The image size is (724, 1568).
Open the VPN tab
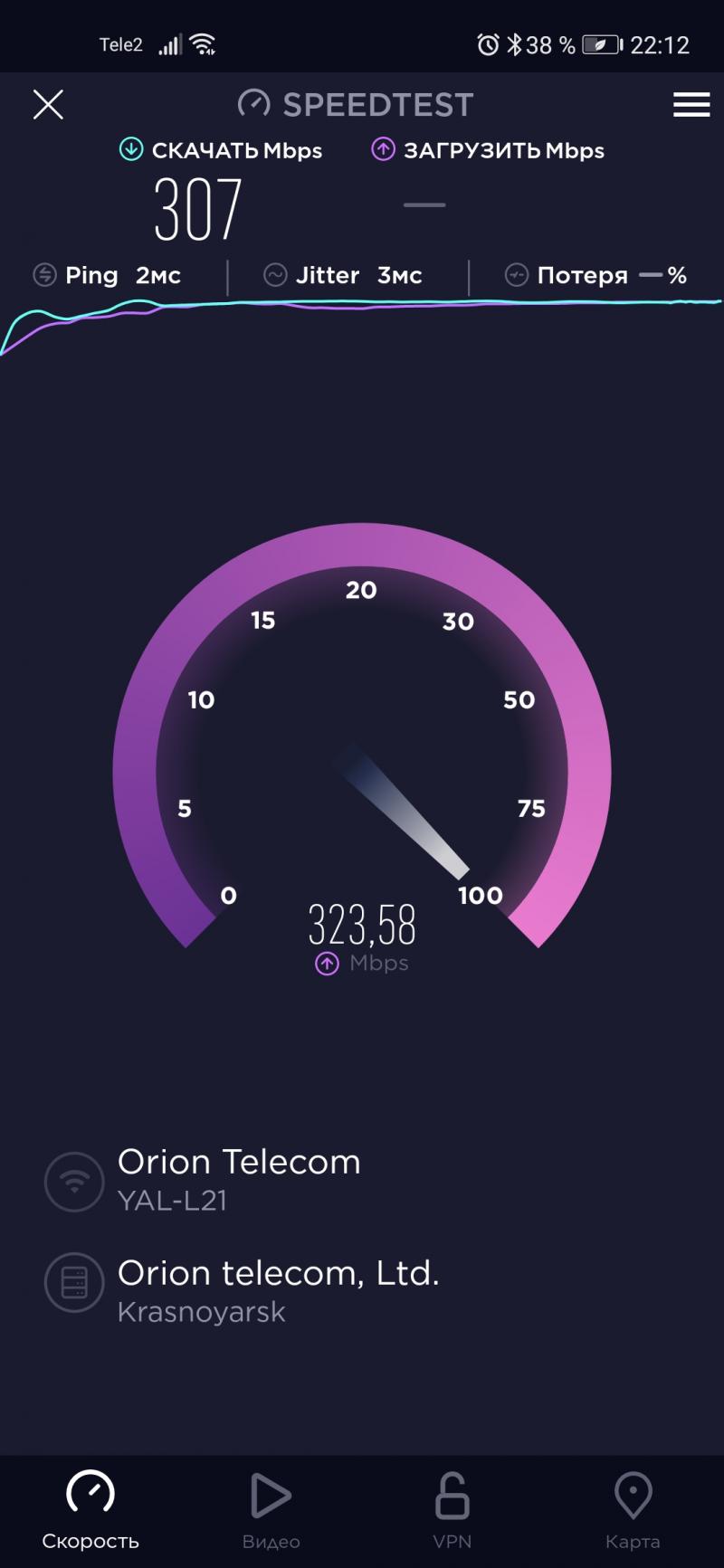[452, 1511]
